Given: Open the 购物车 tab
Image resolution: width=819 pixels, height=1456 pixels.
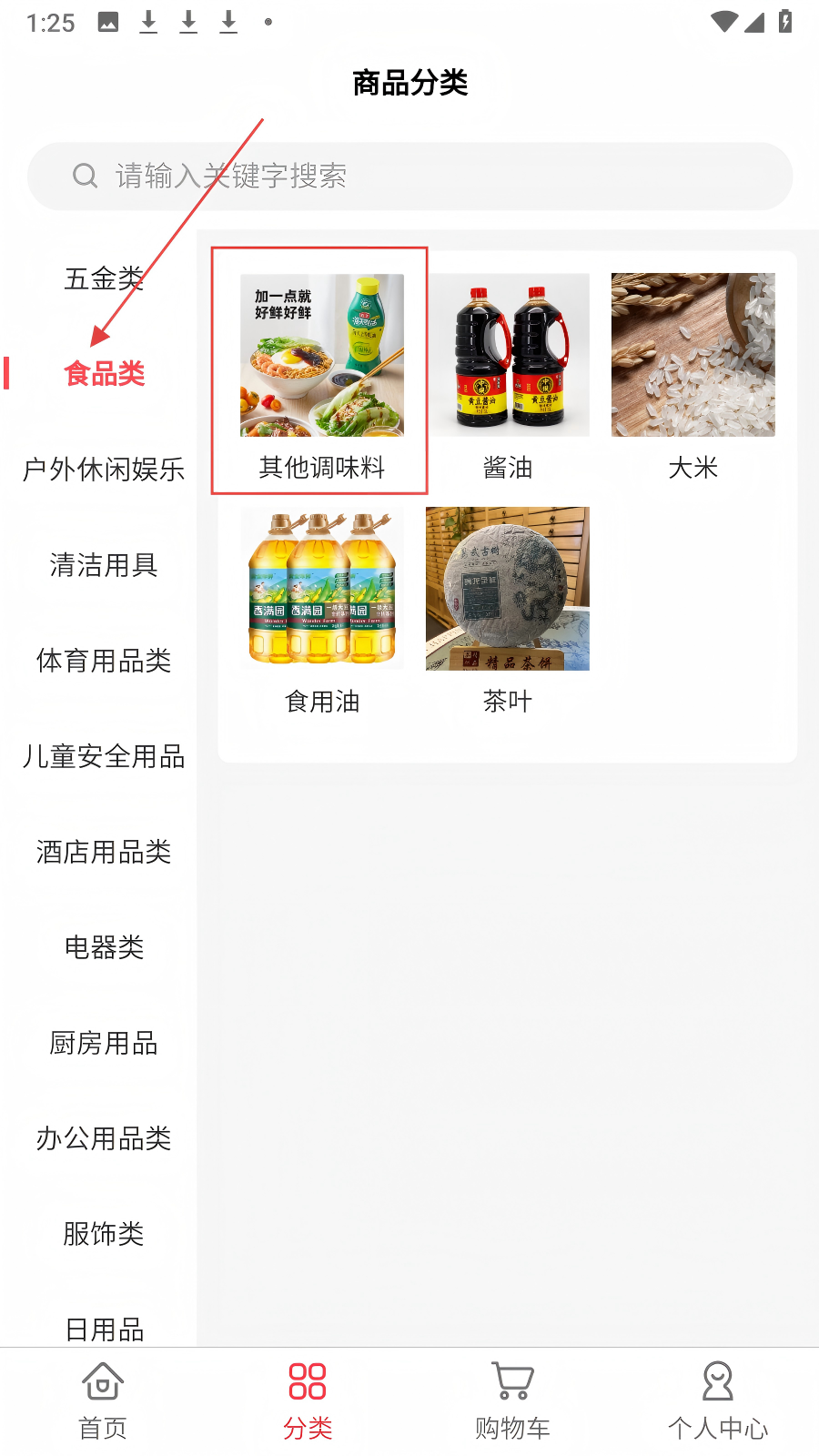Looking at the screenshot, I should tap(512, 1400).
